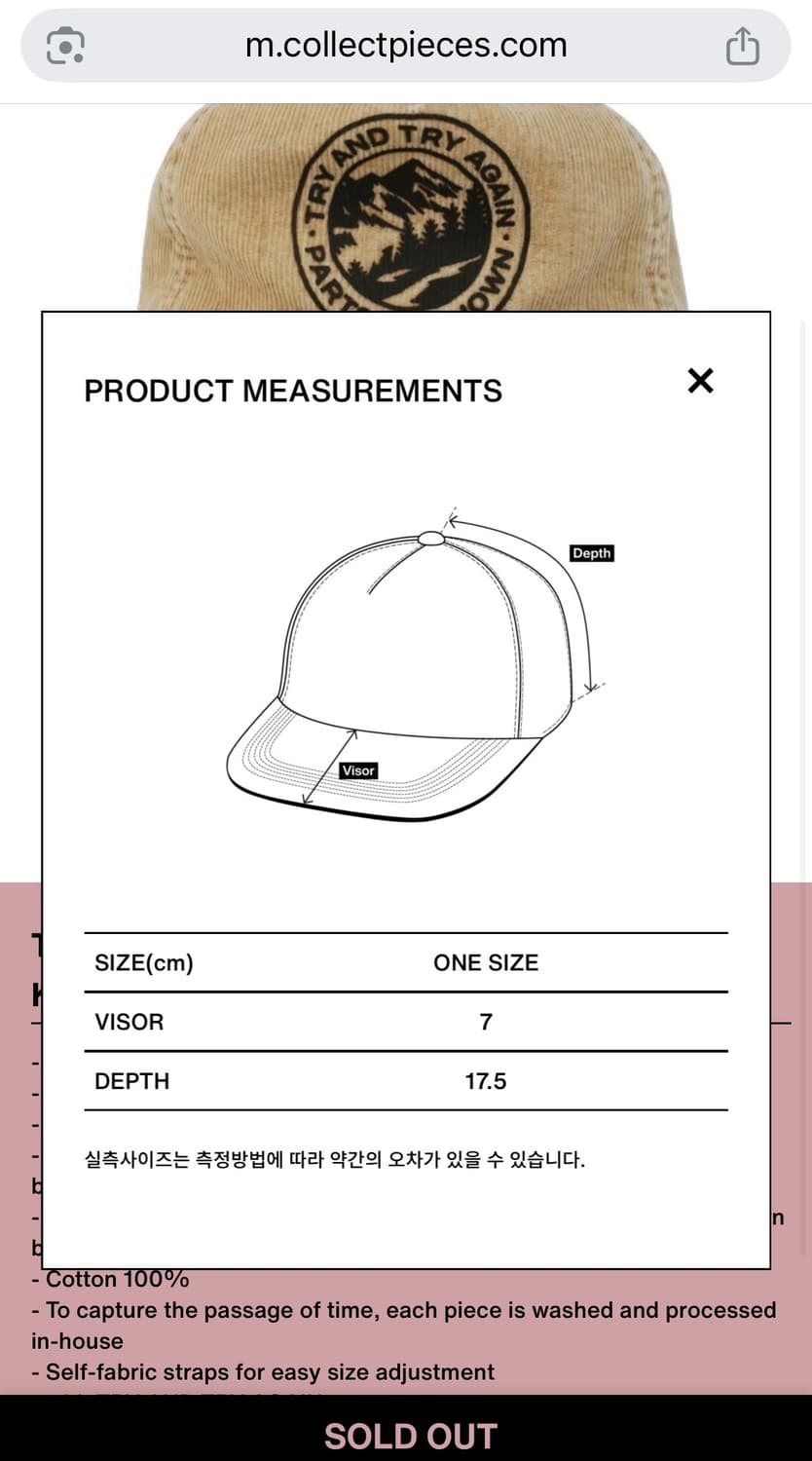Click the DEPTH value 17.5
Screen dimensions: 812x1461
point(485,1080)
